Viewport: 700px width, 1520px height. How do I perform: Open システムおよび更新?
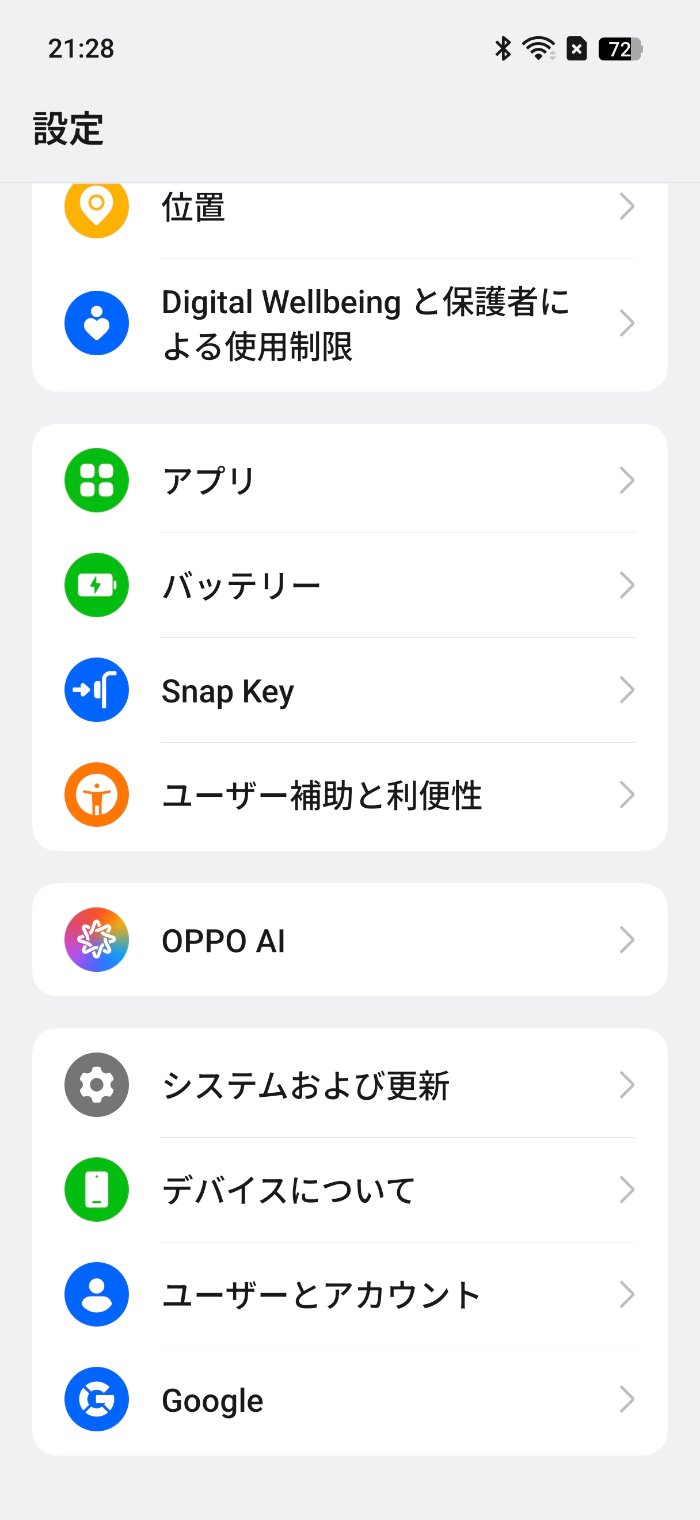pos(350,1085)
